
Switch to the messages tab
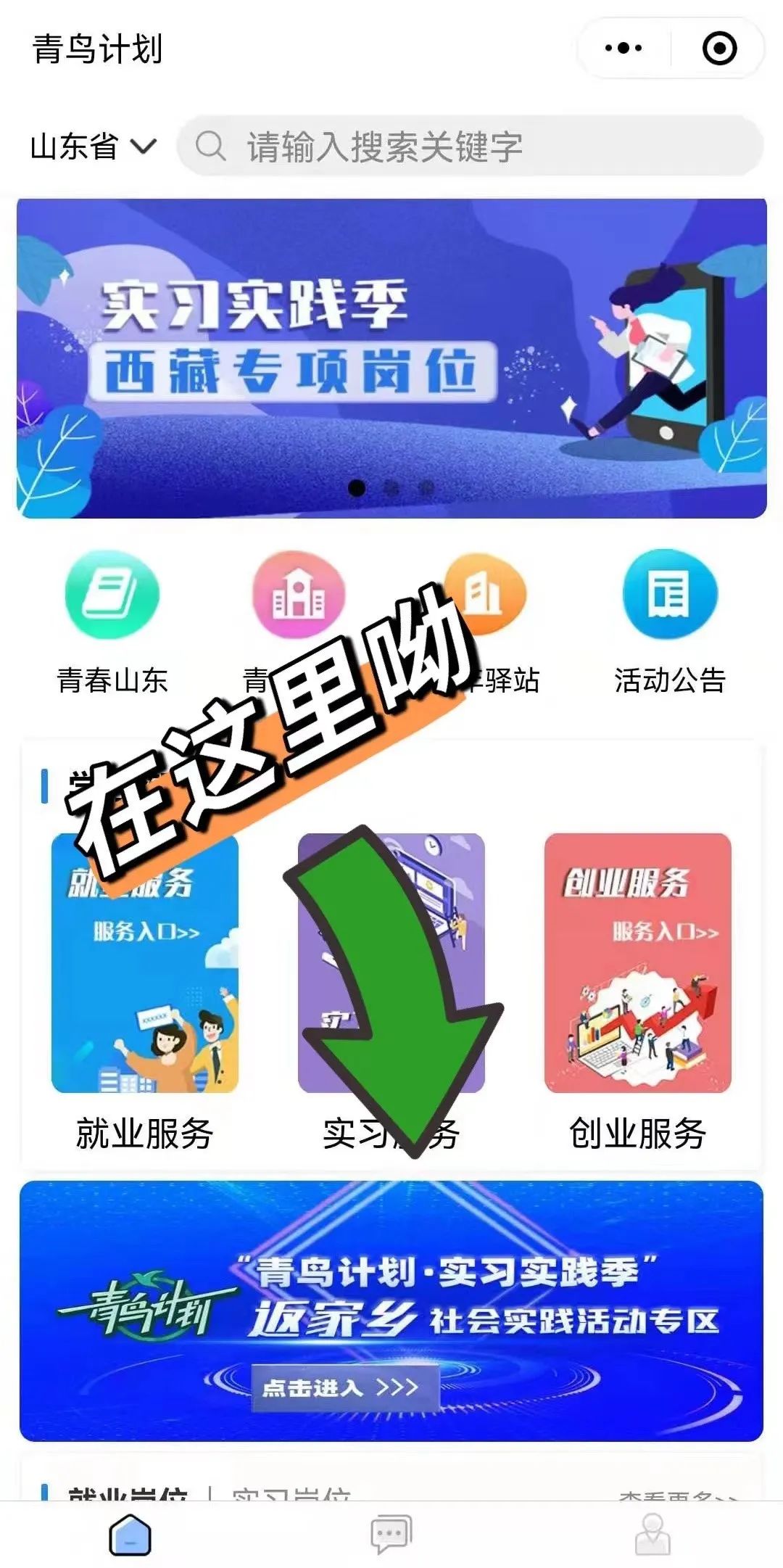pyautogui.click(x=391, y=1535)
